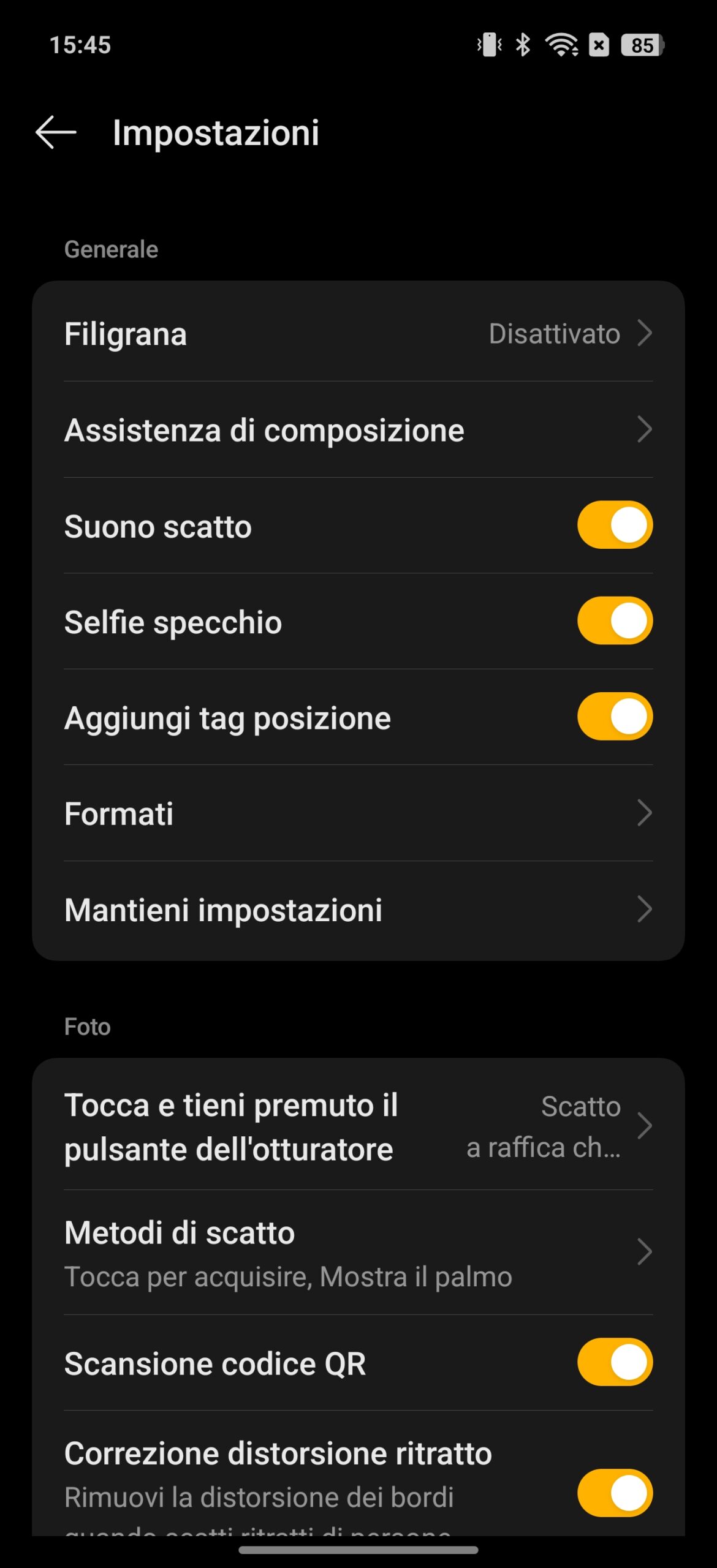
Task: Disable Scansione codice QR
Action: (x=615, y=1363)
